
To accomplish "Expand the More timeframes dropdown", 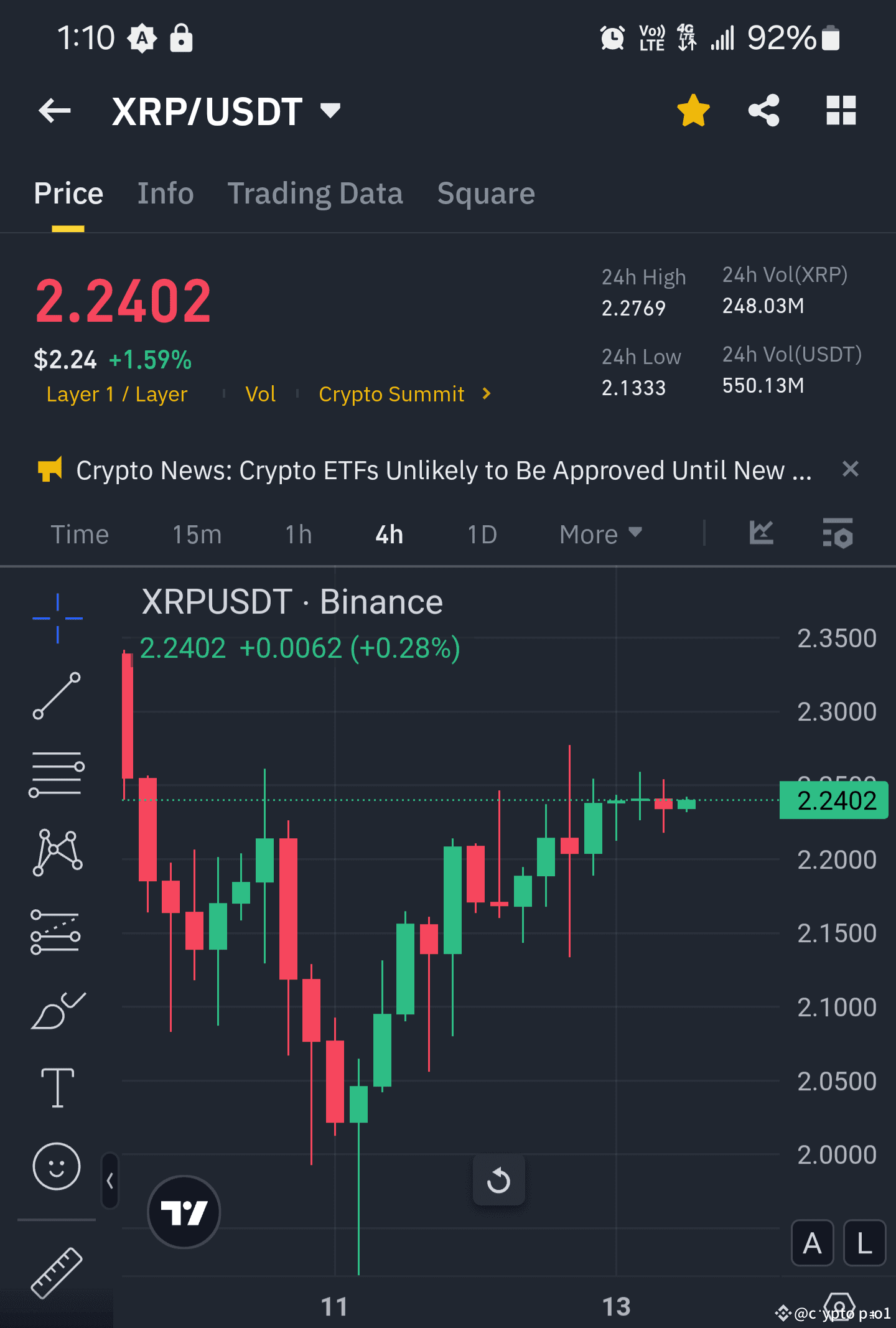I will (599, 534).
